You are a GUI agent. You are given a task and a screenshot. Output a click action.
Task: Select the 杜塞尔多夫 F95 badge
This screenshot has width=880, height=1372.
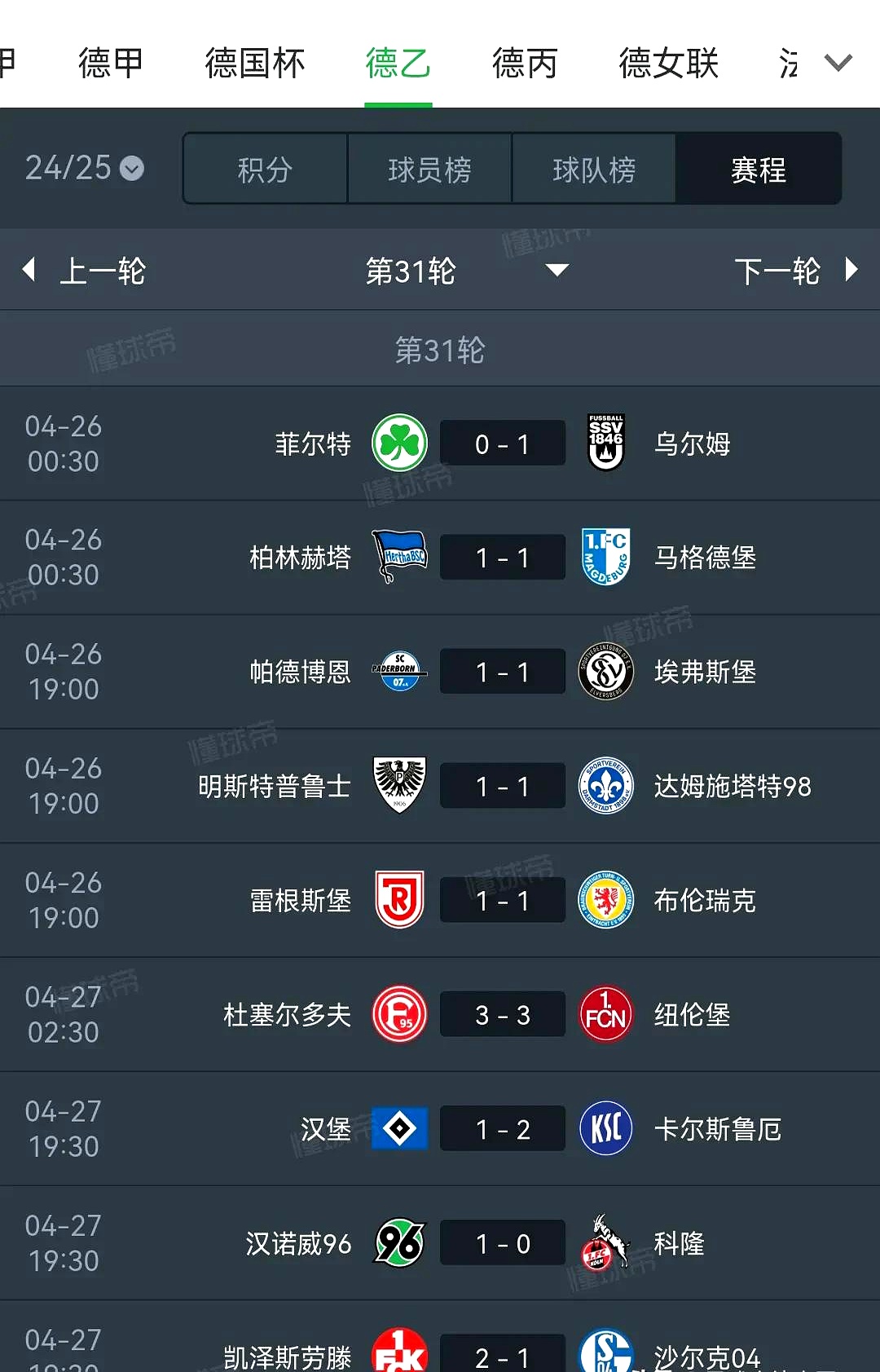pyautogui.click(x=399, y=1013)
